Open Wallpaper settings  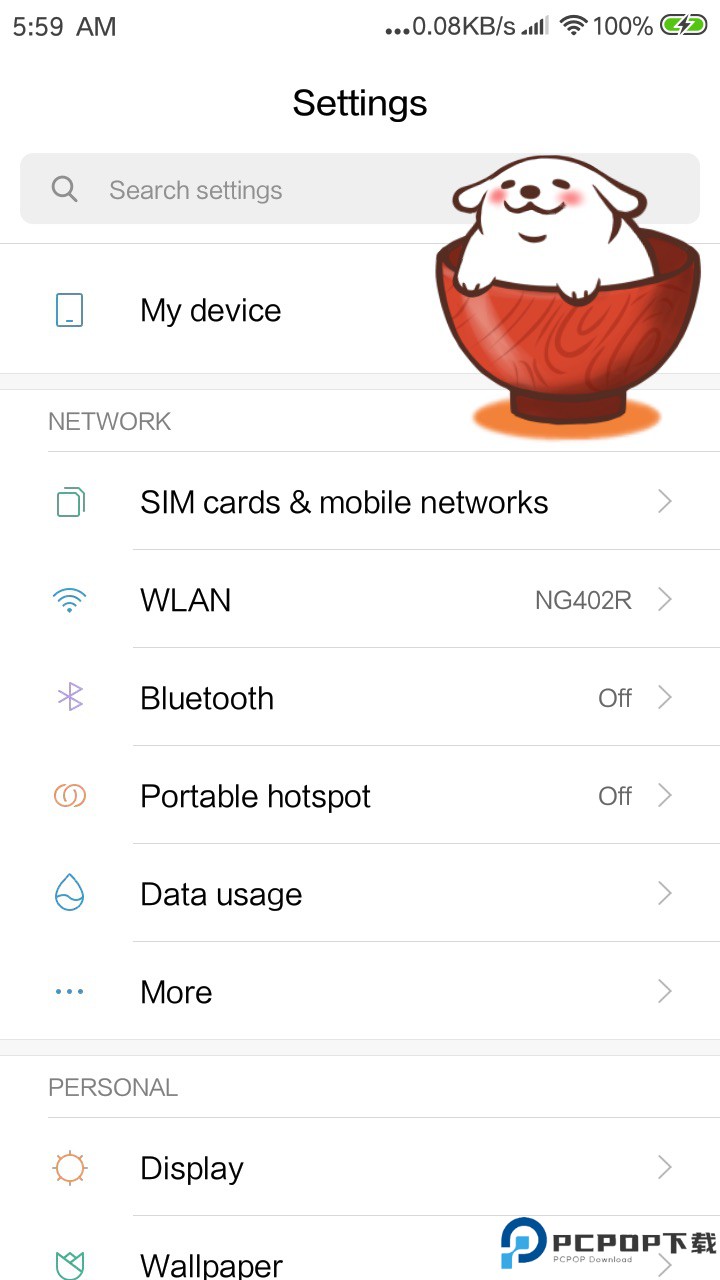tap(212, 1262)
